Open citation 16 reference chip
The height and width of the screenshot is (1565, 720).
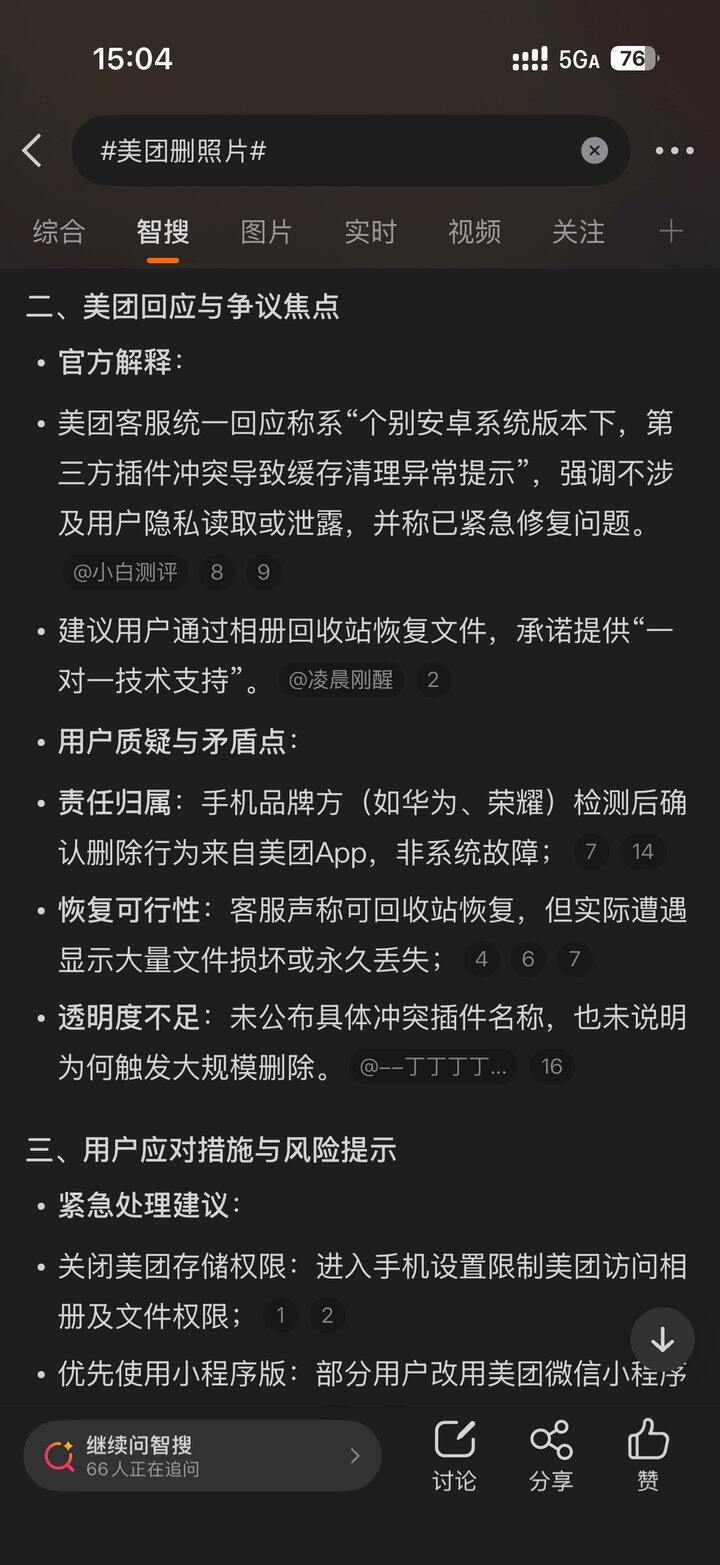[x=552, y=1067]
